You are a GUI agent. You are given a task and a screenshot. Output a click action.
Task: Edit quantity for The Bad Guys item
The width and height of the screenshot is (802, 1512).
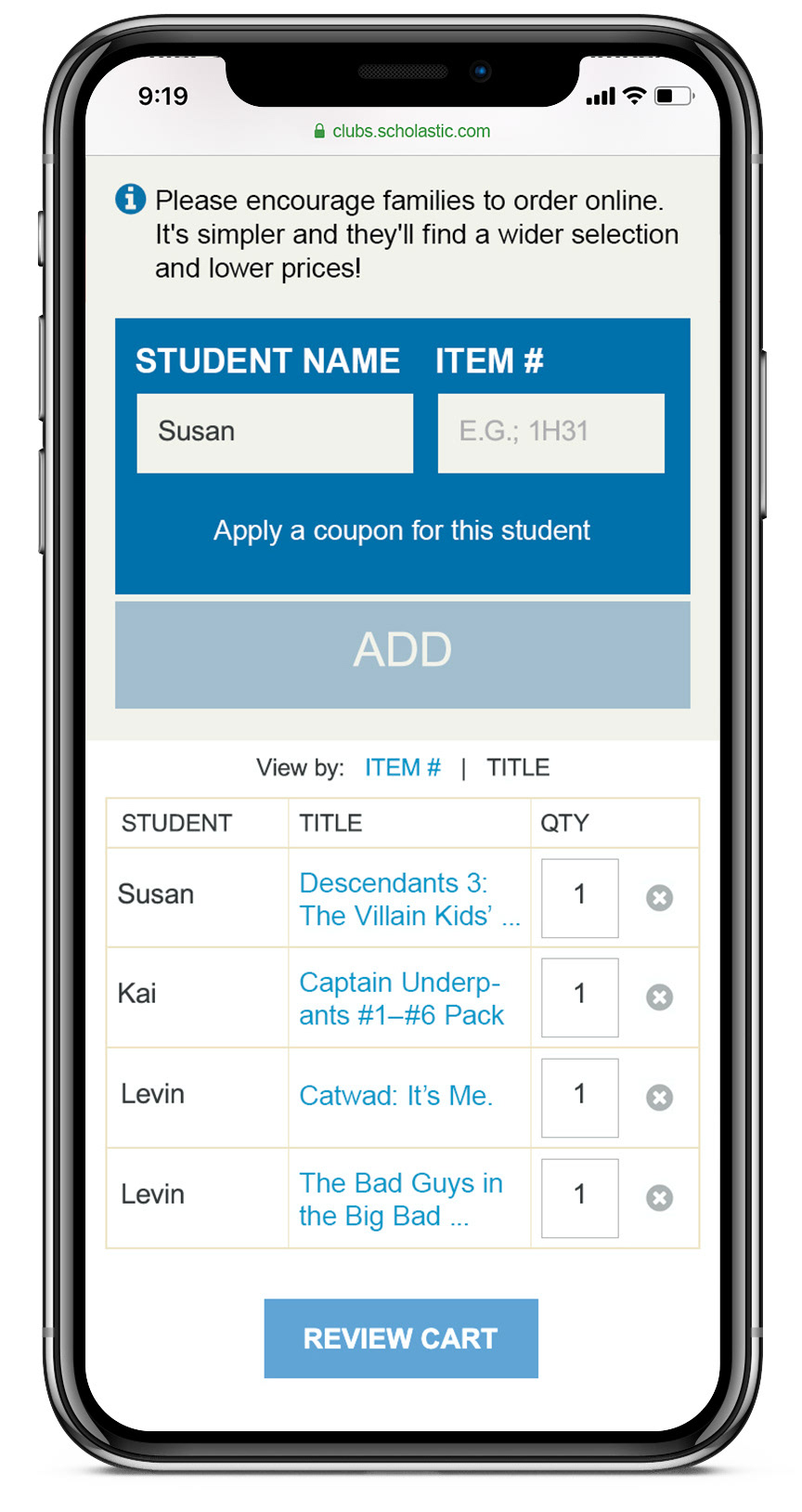coord(579,1197)
